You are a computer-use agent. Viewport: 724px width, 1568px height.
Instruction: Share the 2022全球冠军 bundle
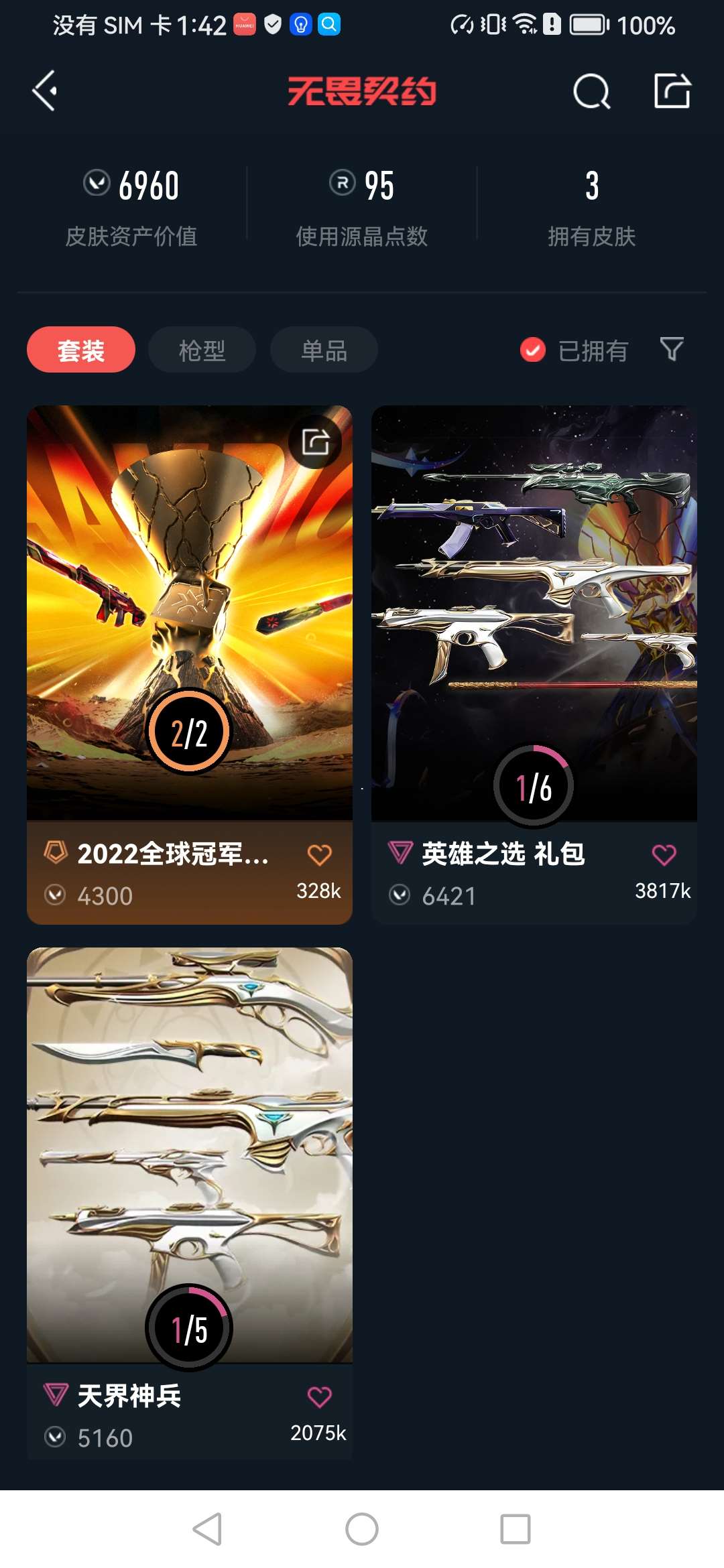[315, 442]
